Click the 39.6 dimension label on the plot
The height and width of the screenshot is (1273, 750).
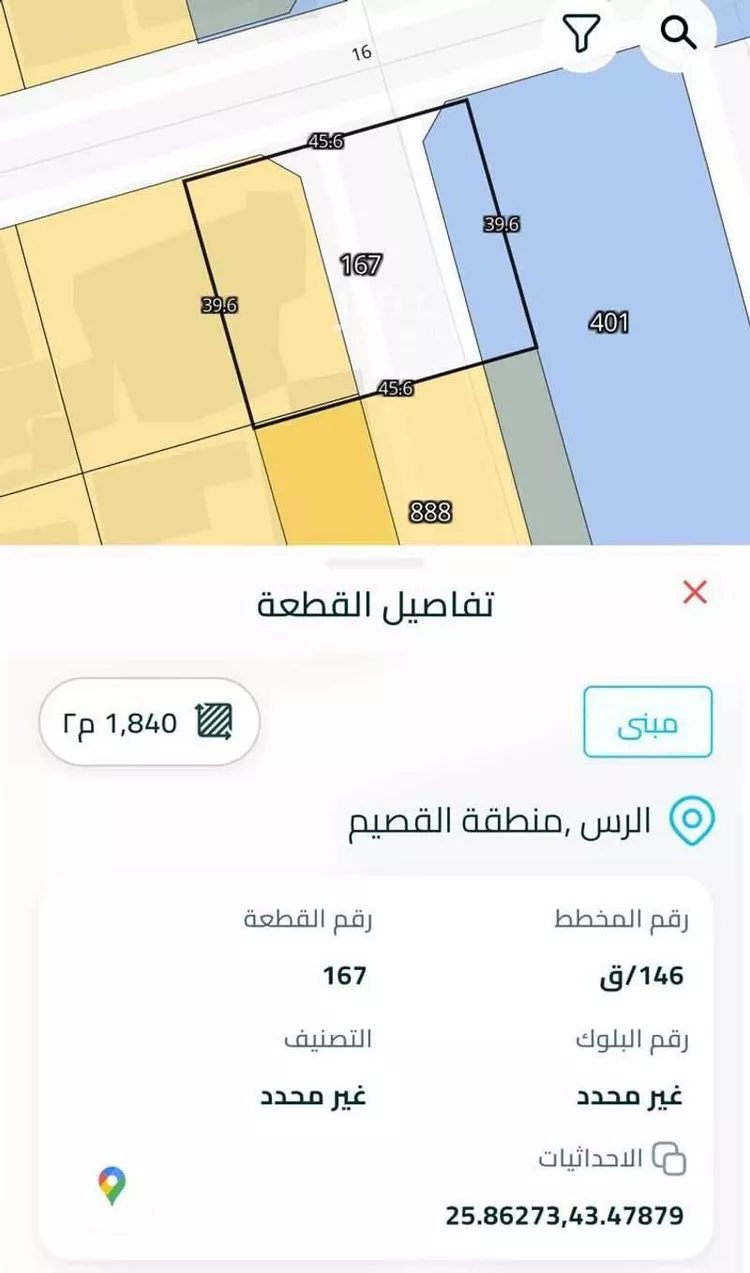(x=219, y=305)
